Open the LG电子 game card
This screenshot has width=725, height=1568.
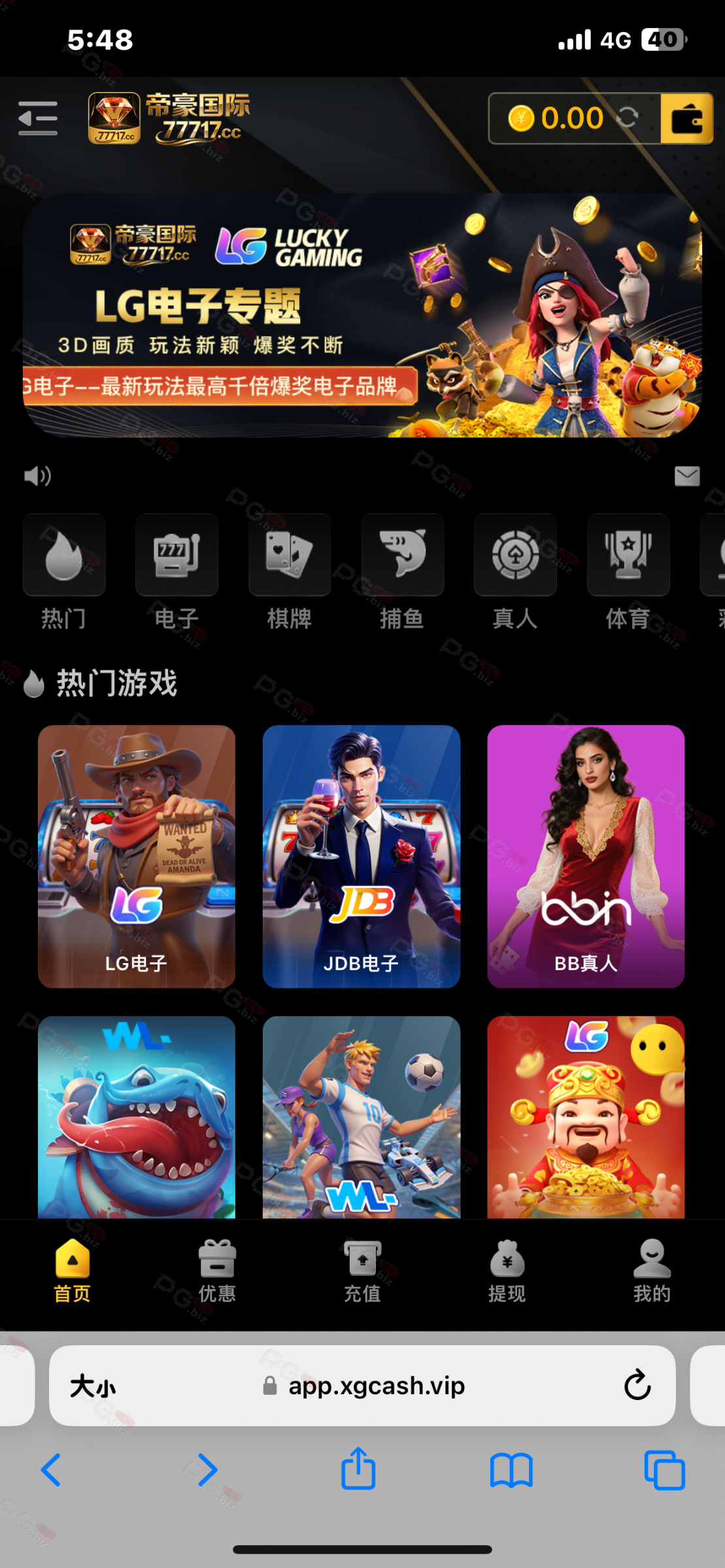(x=137, y=856)
